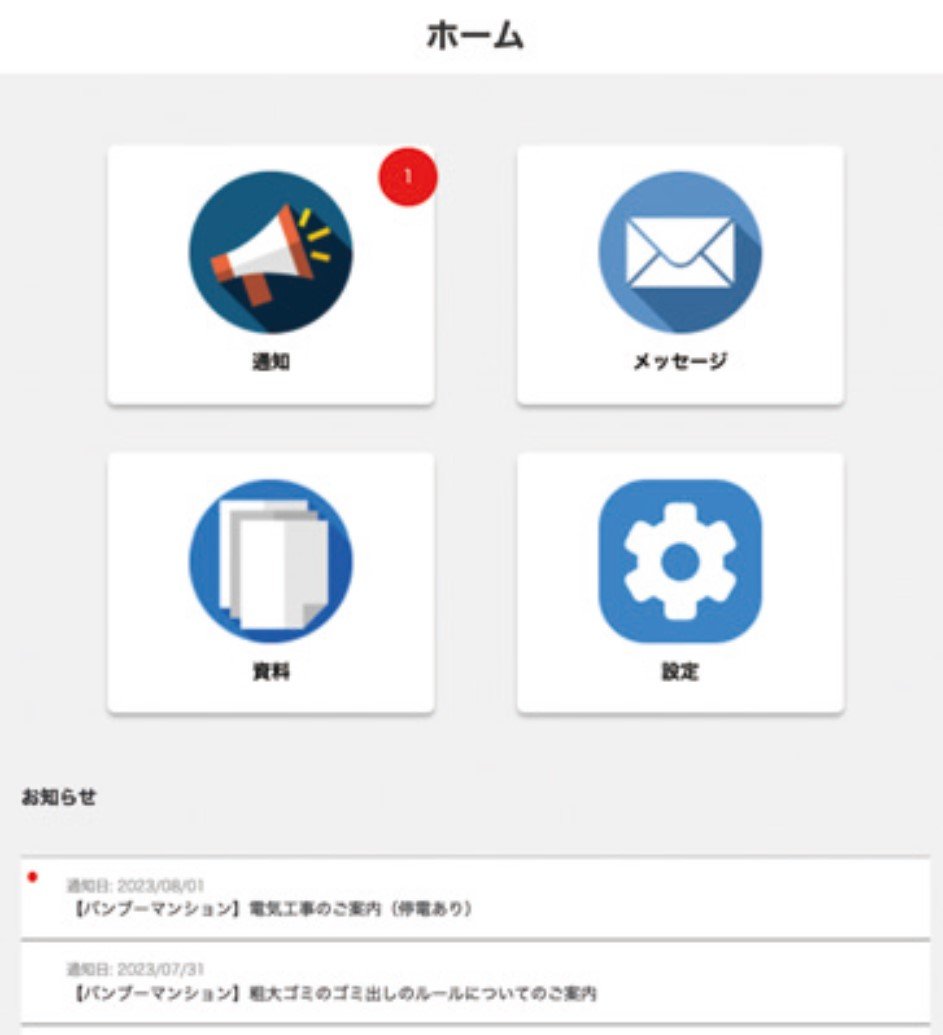This screenshot has width=943, height=1035.
Task: Open the 電気工事のご案内 notice
Action: pos(475,899)
